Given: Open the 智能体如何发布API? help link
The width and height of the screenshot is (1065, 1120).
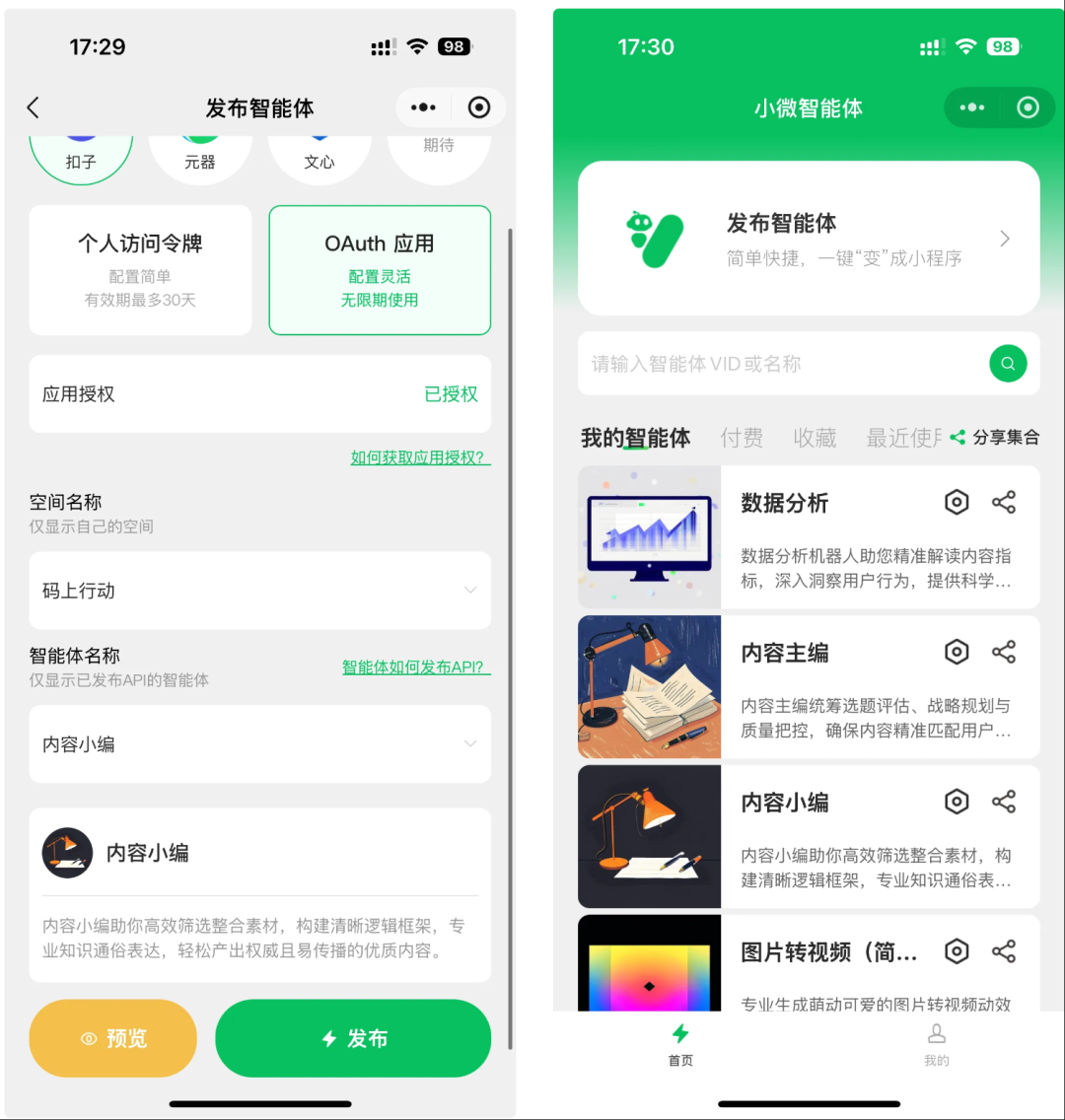Looking at the screenshot, I should pos(416,667).
